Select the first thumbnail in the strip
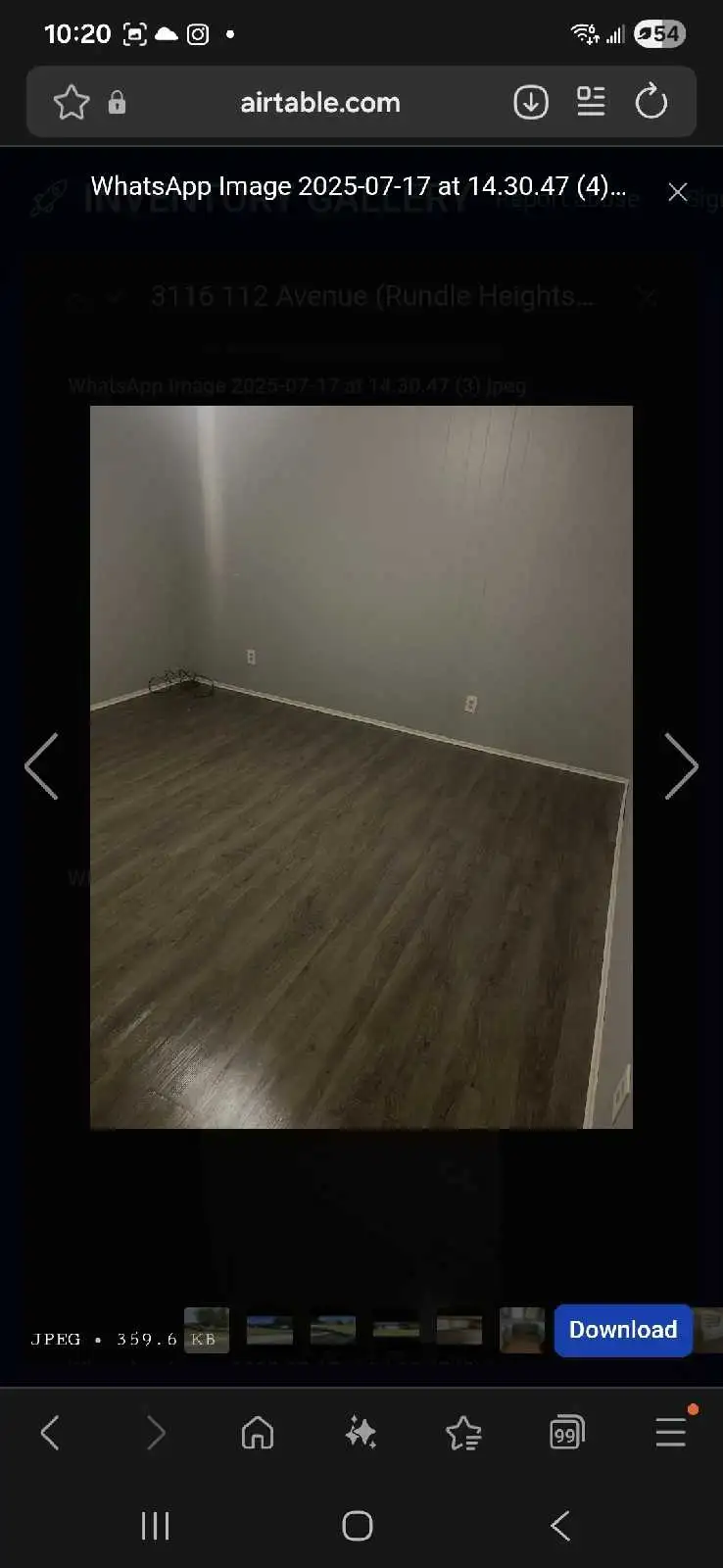 [x=207, y=1330]
